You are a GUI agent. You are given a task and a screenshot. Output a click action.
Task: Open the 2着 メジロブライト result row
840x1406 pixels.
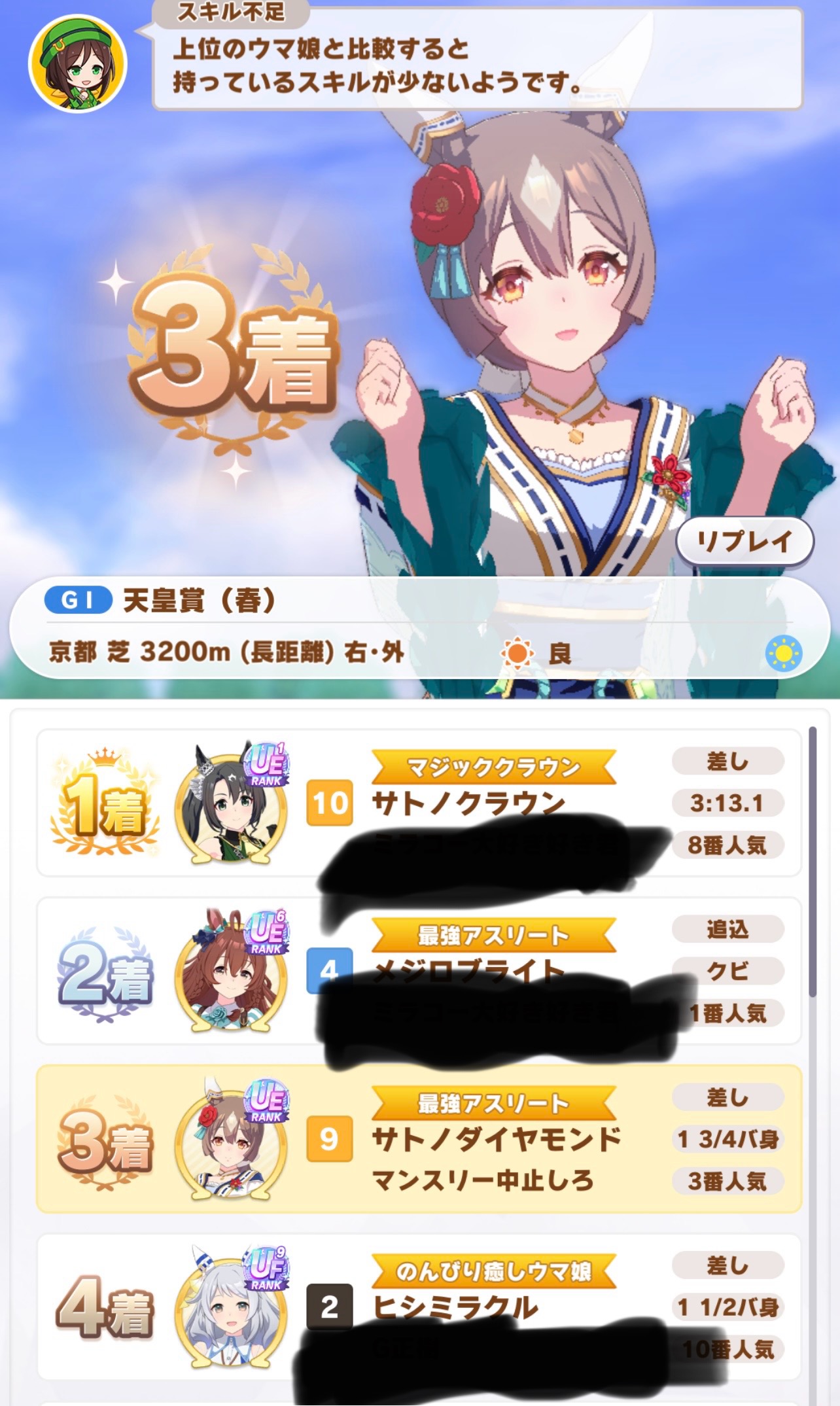(x=419, y=971)
